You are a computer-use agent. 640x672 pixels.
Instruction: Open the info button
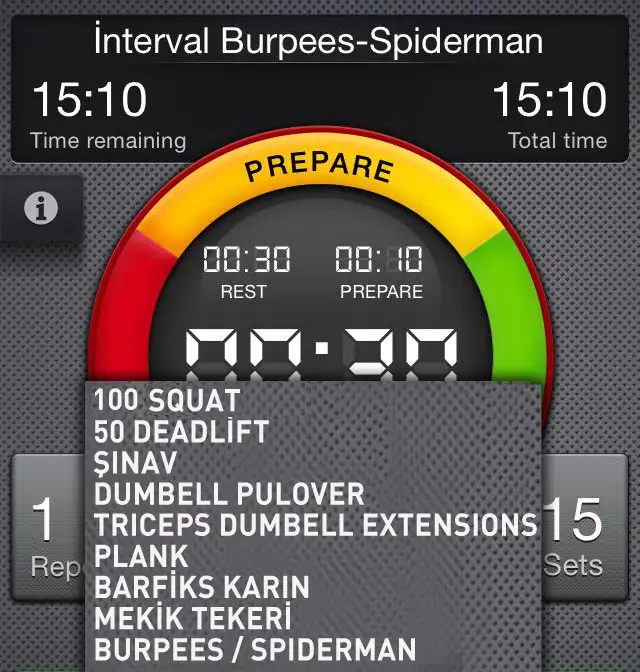click(x=42, y=209)
